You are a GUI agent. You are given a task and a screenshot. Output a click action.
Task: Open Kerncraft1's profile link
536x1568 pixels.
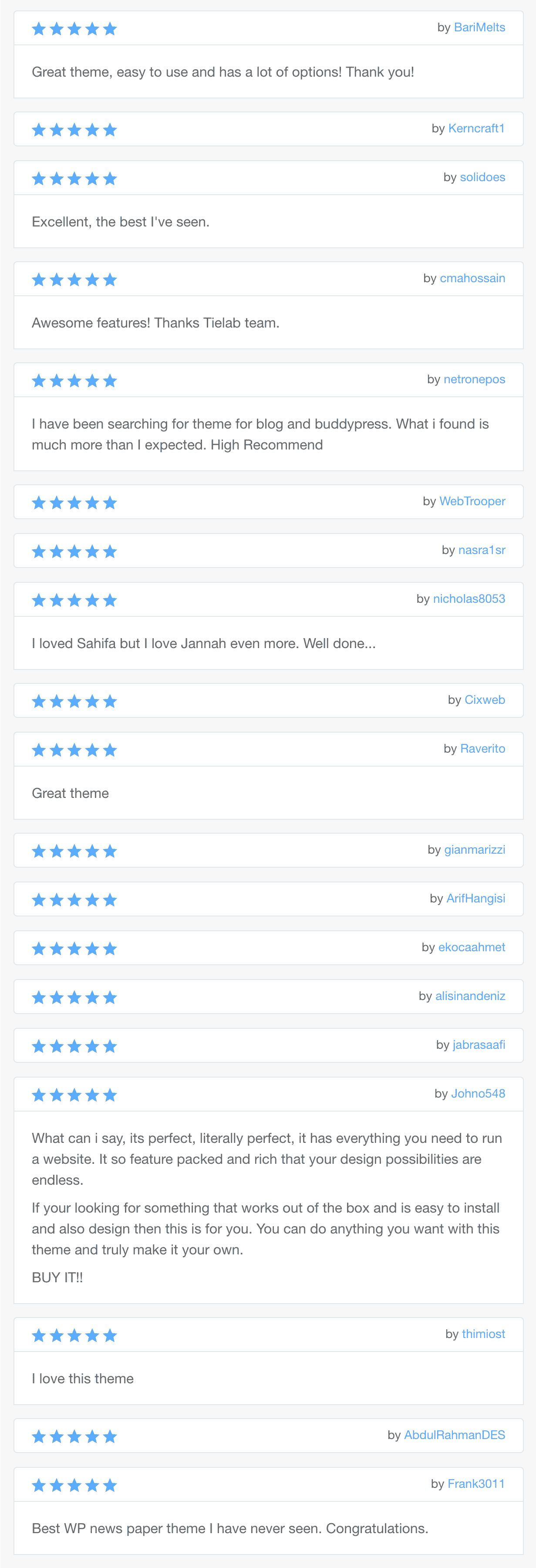pyautogui.click(x=476, y=128)
